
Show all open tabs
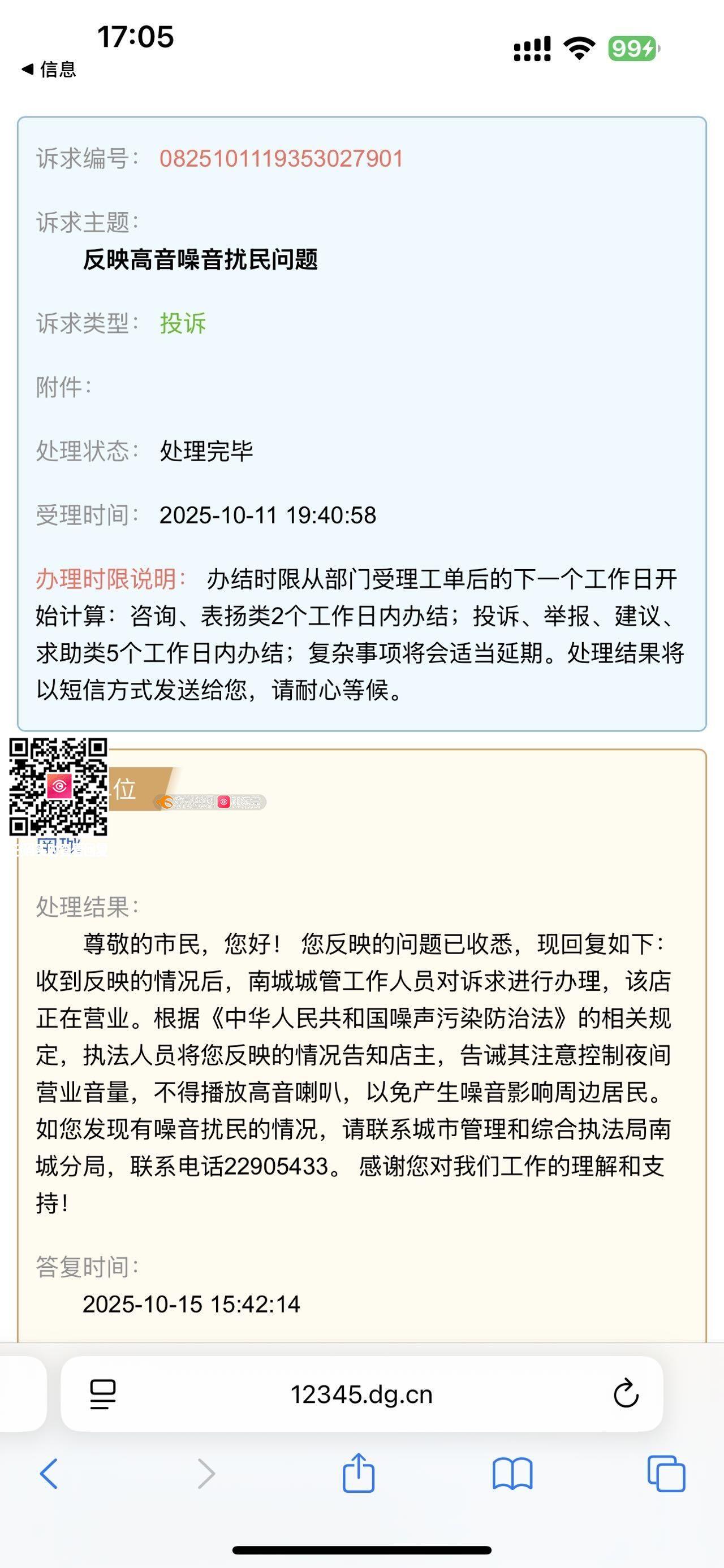tap(666, 1474)
